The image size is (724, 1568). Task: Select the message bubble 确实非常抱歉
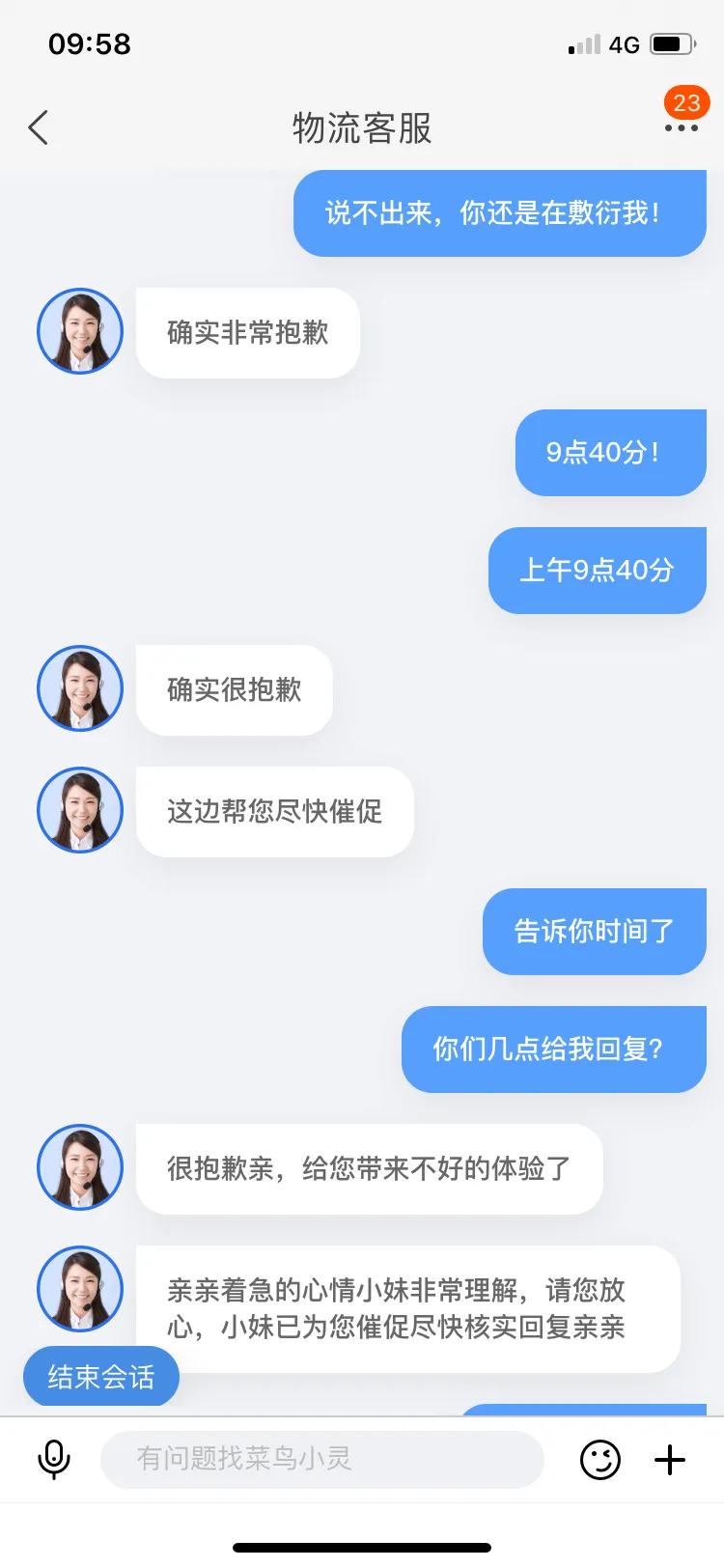point(247,332)
